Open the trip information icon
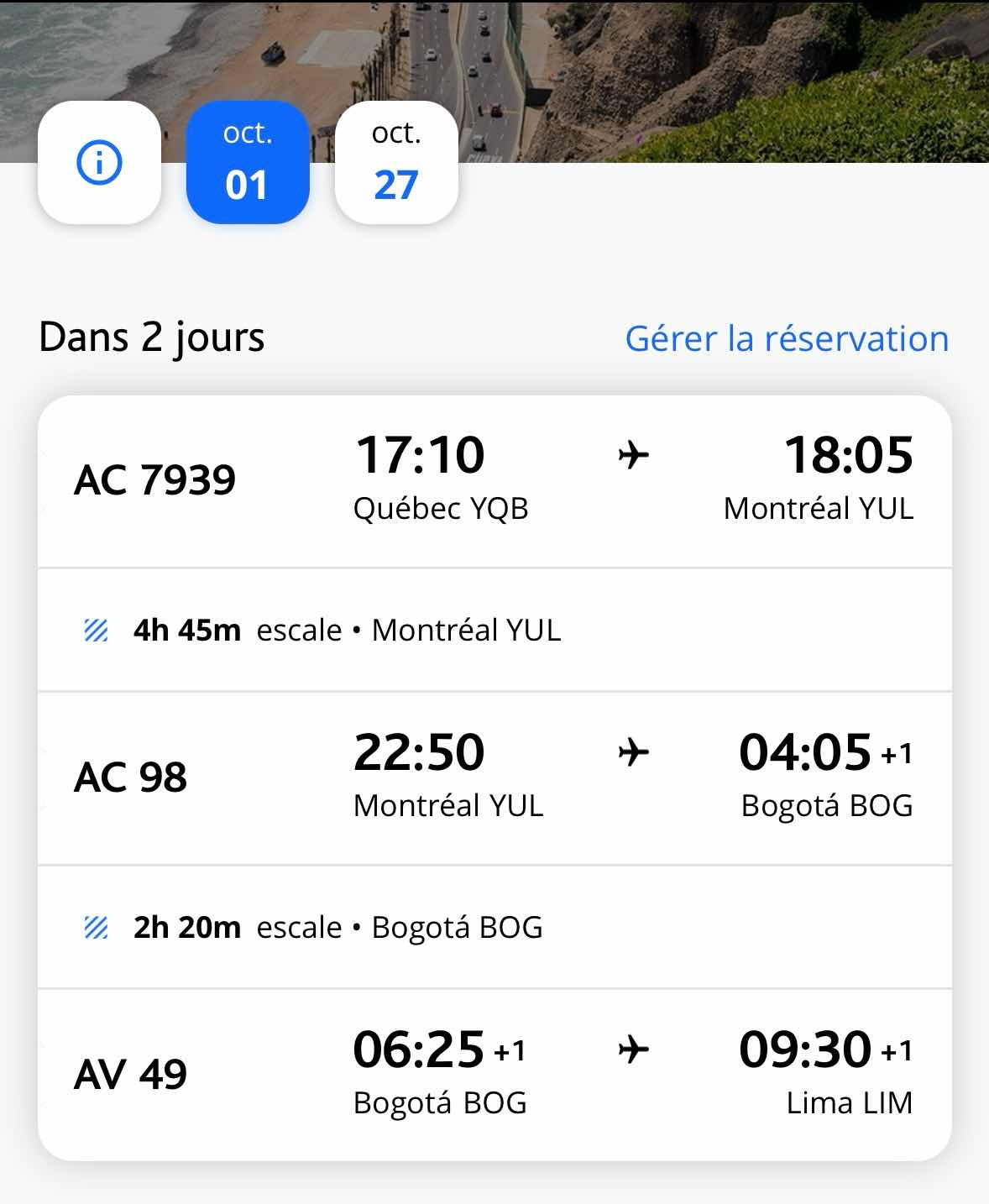This screenshot has height=1204, width=989. tap(99, 163)
